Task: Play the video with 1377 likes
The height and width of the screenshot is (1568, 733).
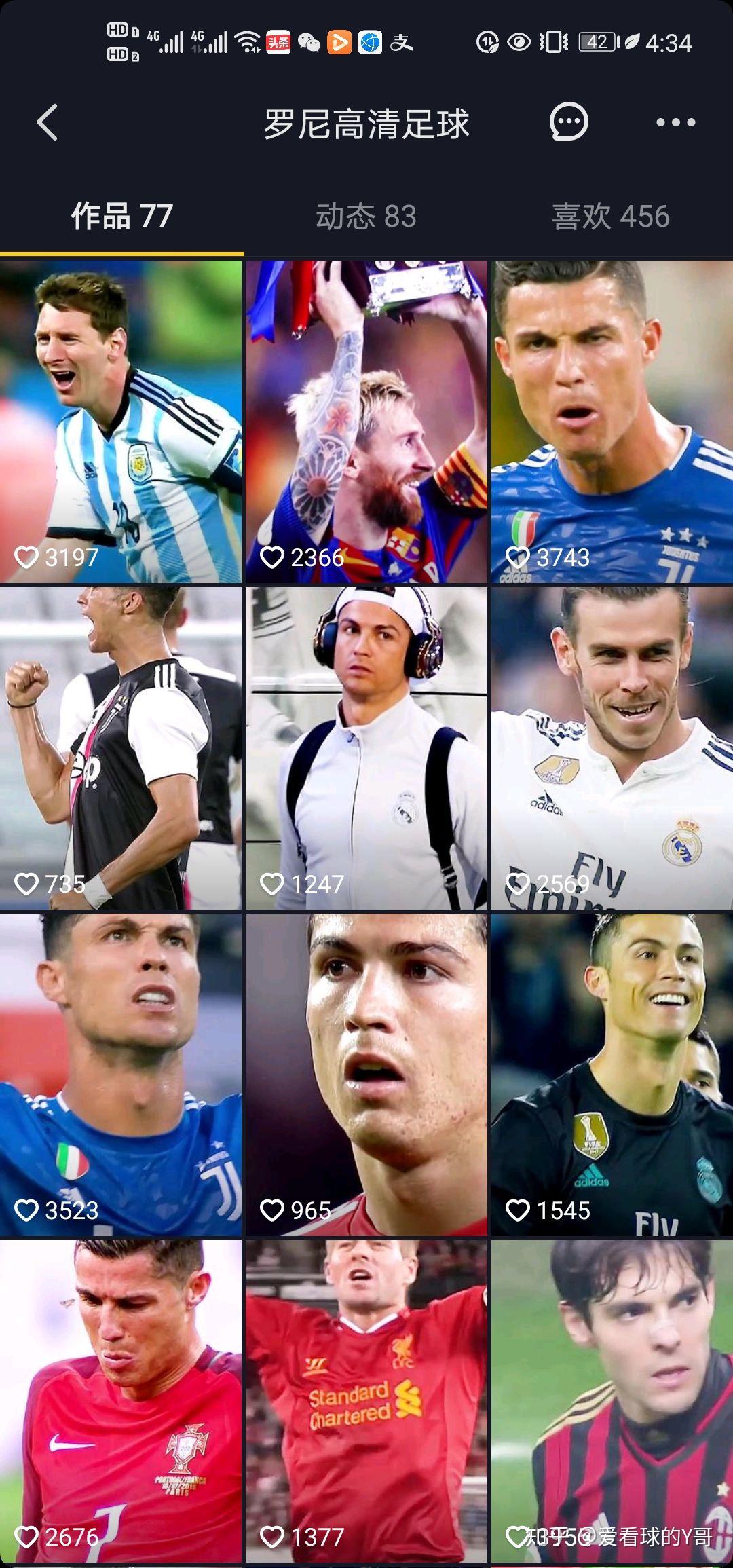Action: (x=366, y=1400)
